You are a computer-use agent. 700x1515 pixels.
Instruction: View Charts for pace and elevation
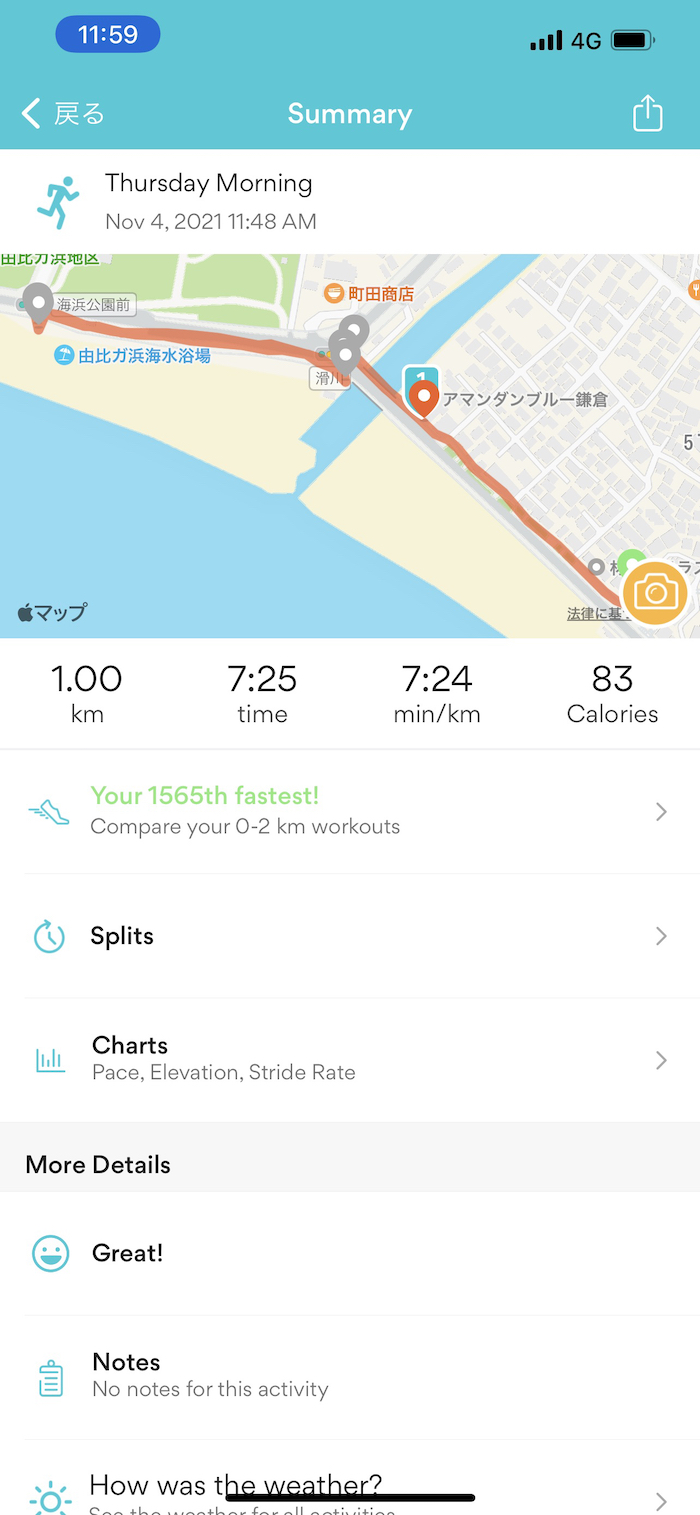(349, 1059)
